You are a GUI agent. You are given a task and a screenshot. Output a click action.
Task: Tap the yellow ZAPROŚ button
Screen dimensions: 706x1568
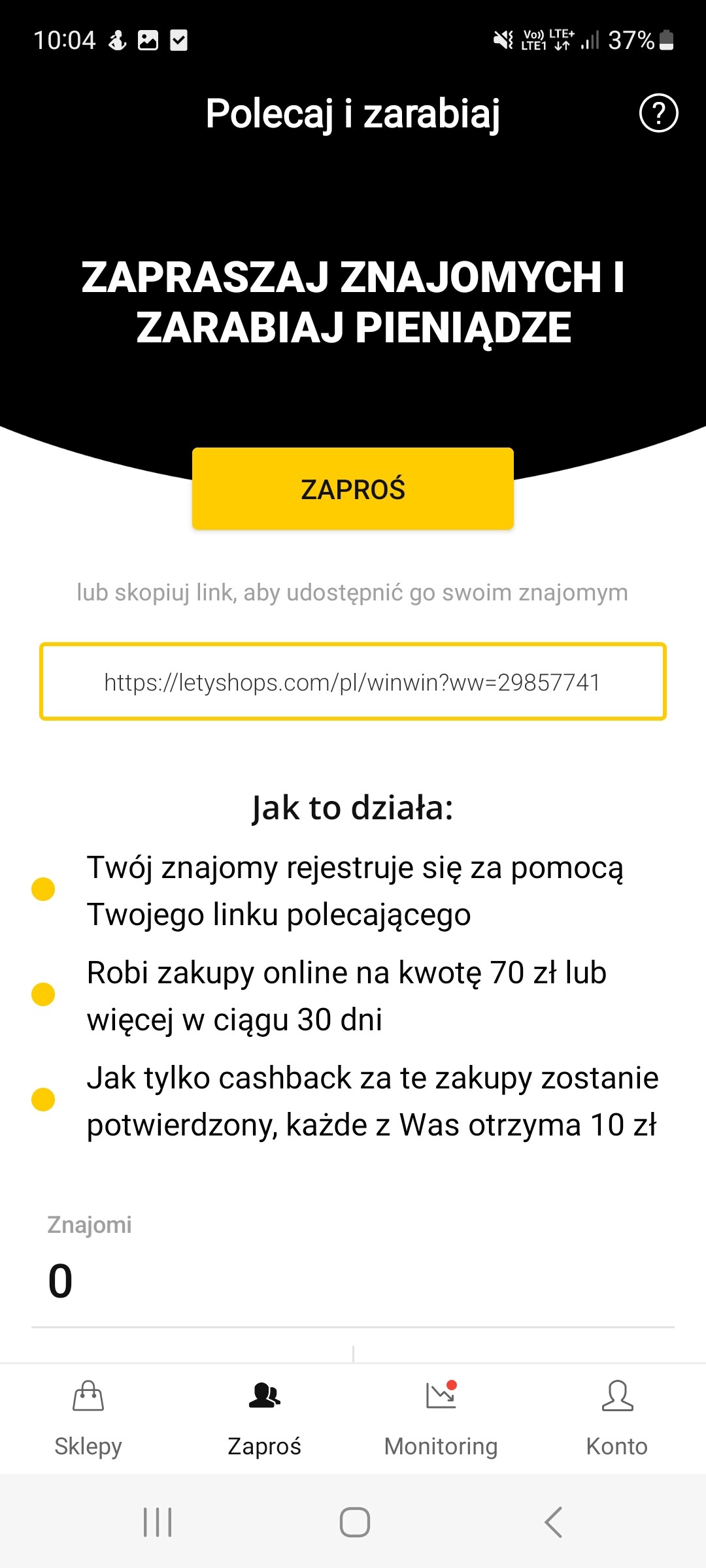353,489
